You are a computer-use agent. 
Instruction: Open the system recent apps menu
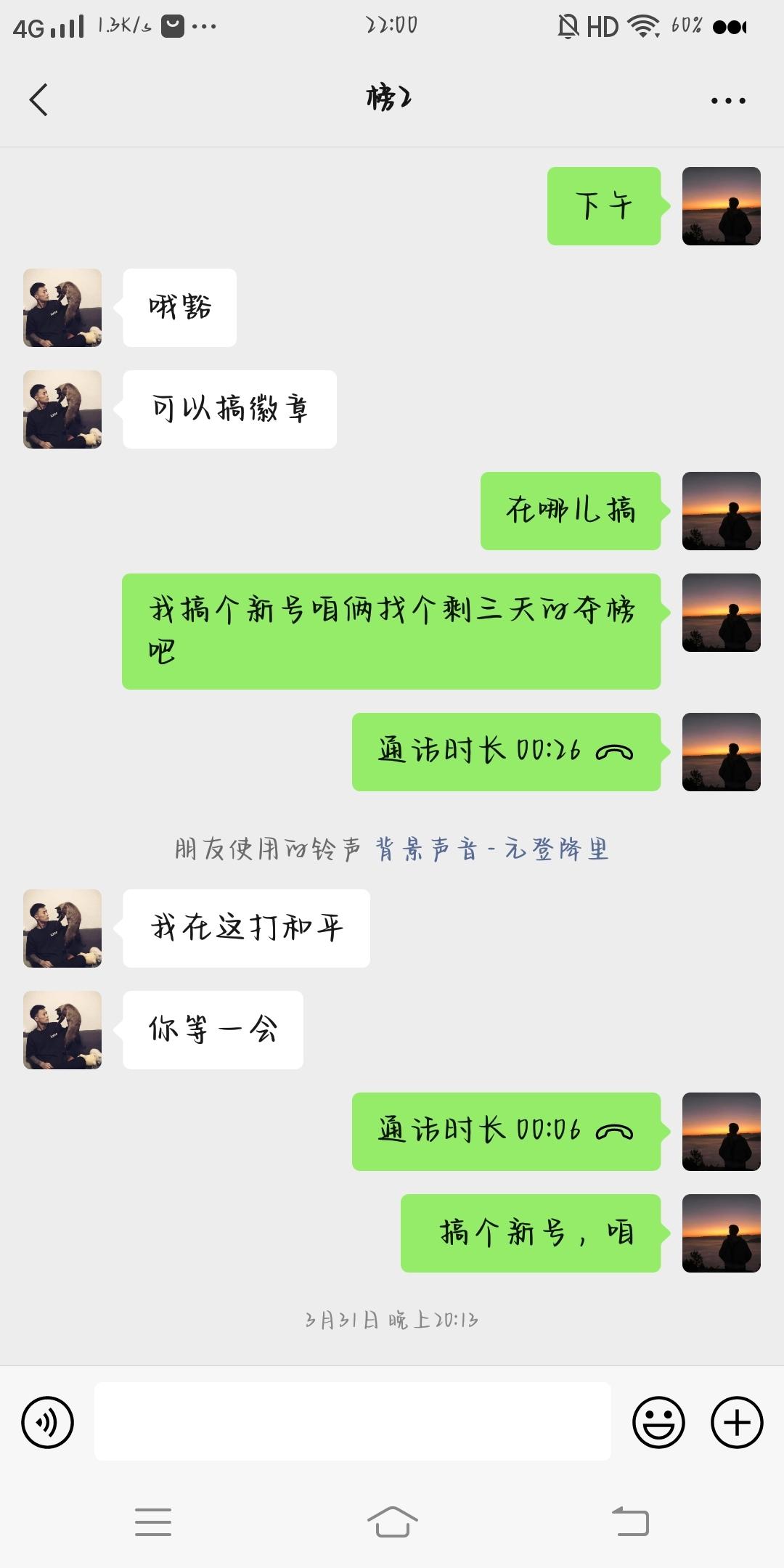click(x=153, y=1522)
